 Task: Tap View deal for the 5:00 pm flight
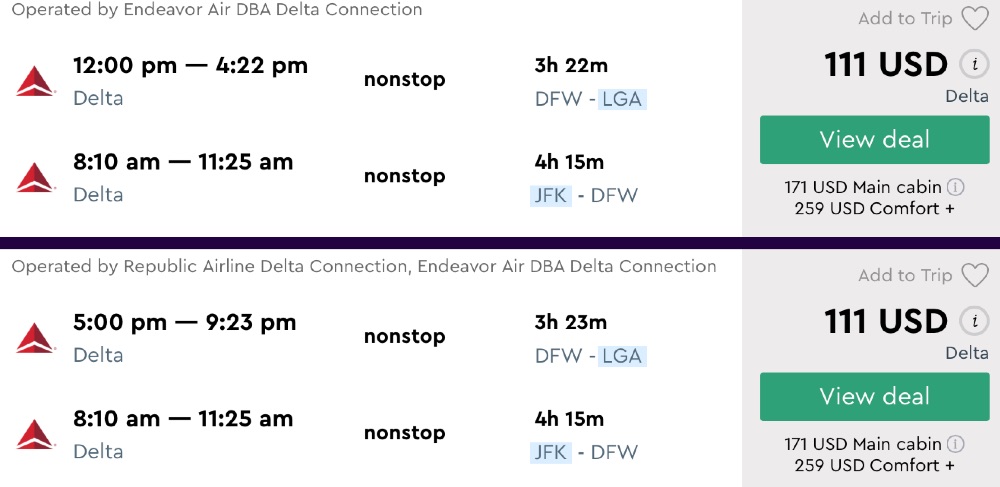(x=874, y=397)
